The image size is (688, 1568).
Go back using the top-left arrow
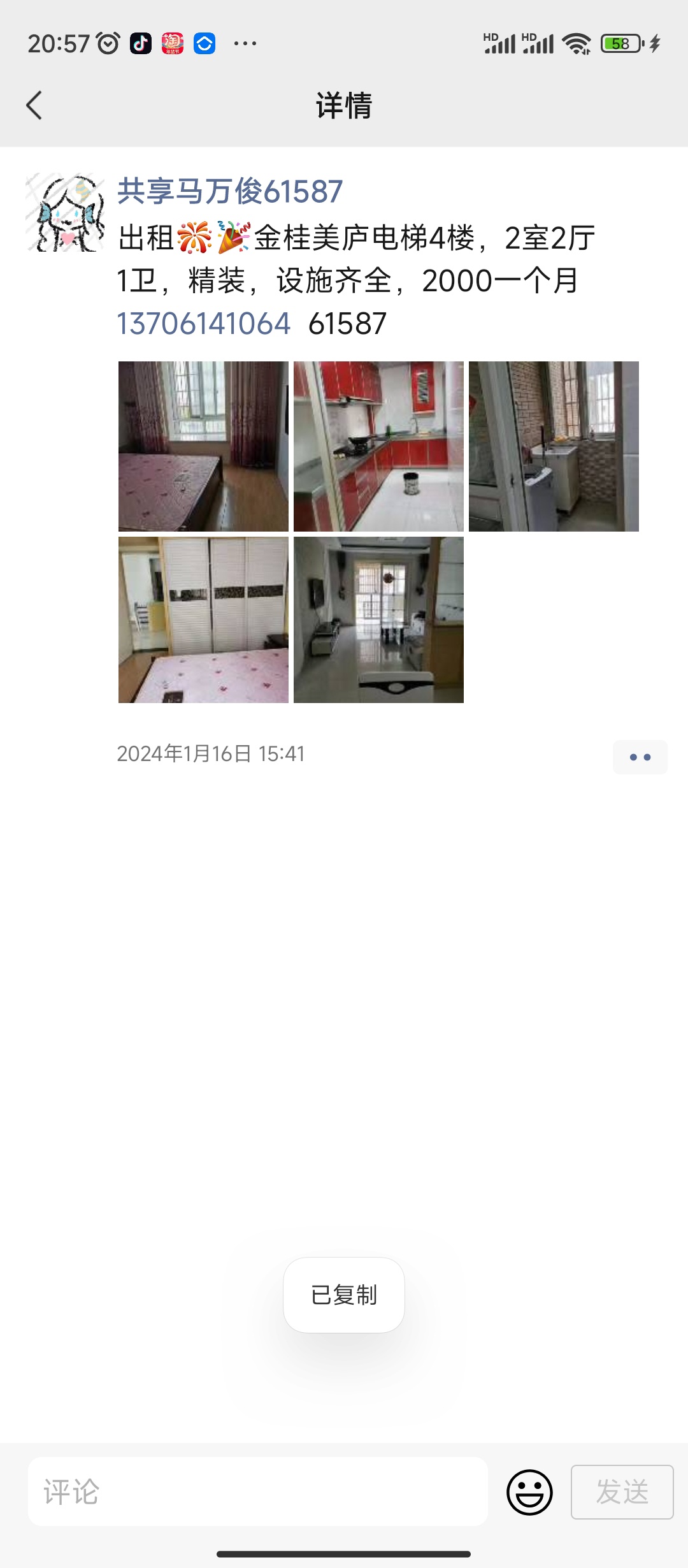34,105
